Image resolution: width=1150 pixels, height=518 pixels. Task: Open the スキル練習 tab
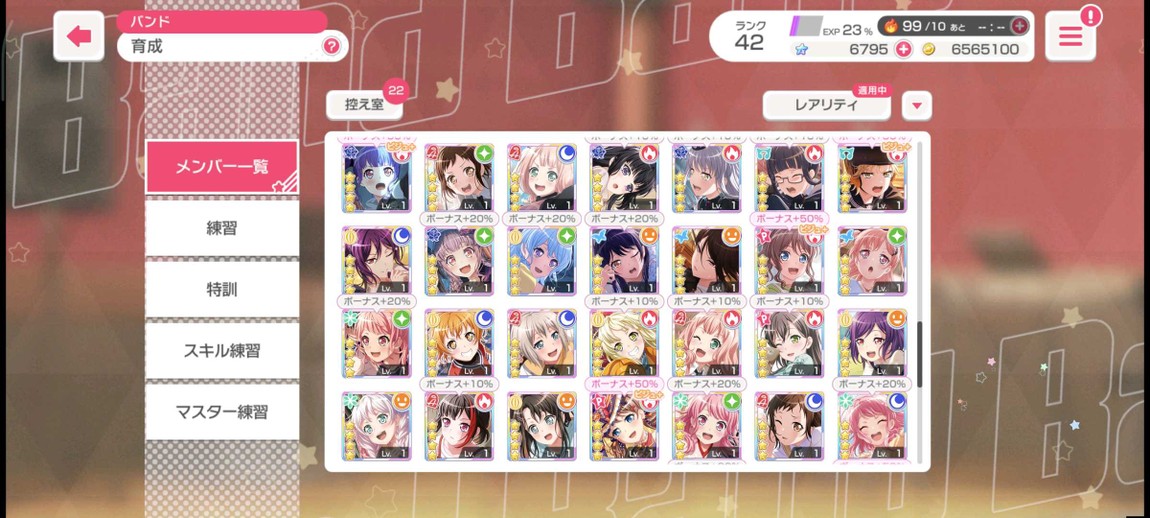pos(222,351)
